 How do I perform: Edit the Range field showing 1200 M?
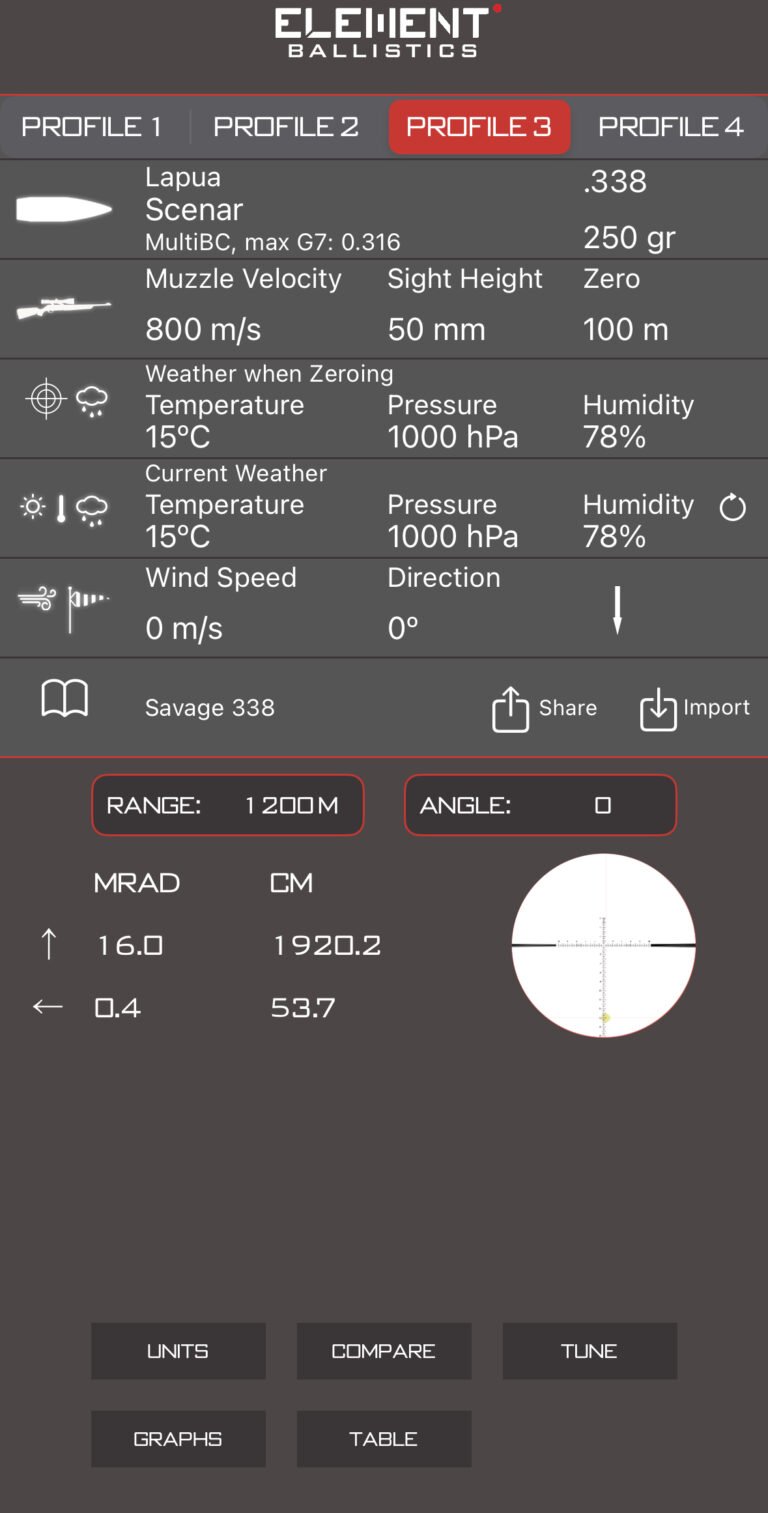click(228, 805)
